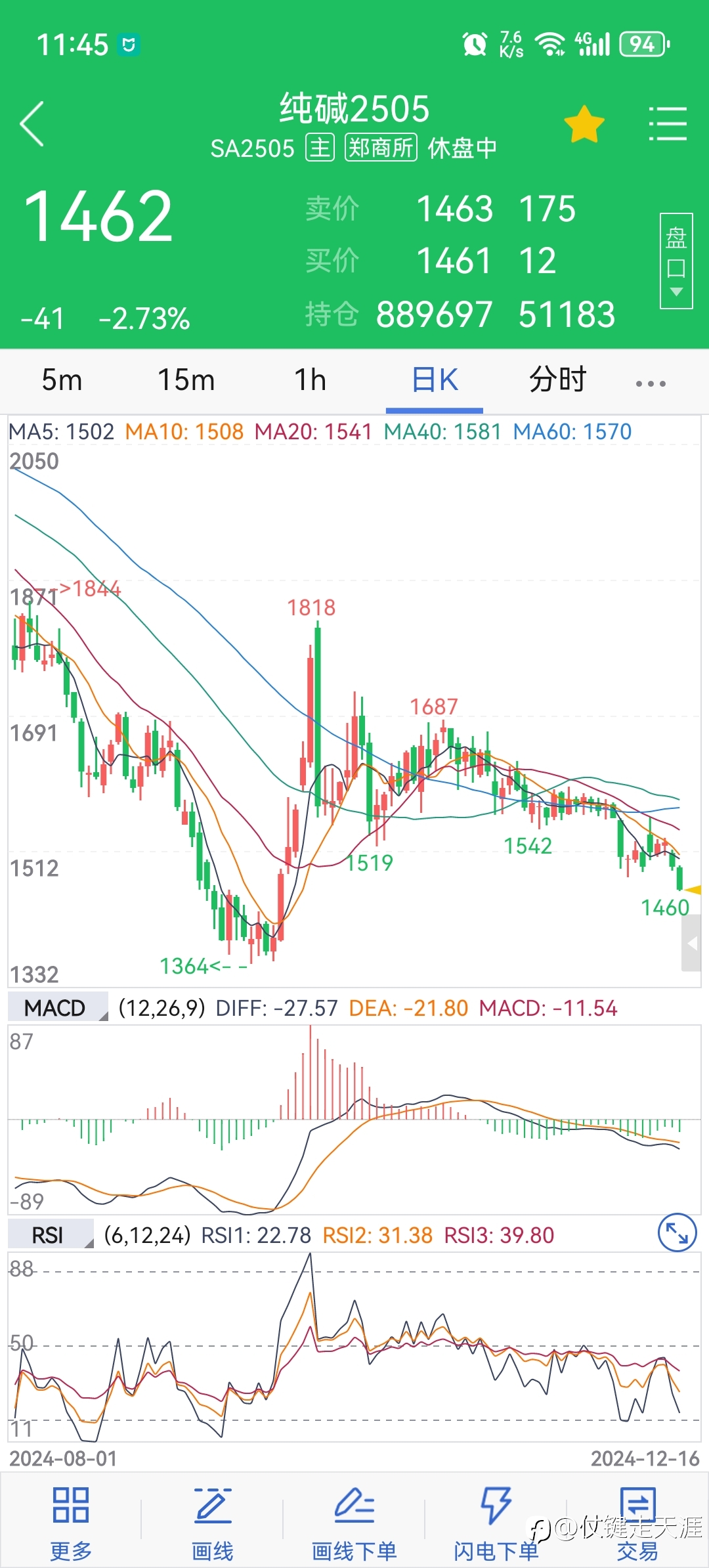Select the 1h timeframe
The image size is (709, 1568).
pyautogui.click(x=310, y=380)
